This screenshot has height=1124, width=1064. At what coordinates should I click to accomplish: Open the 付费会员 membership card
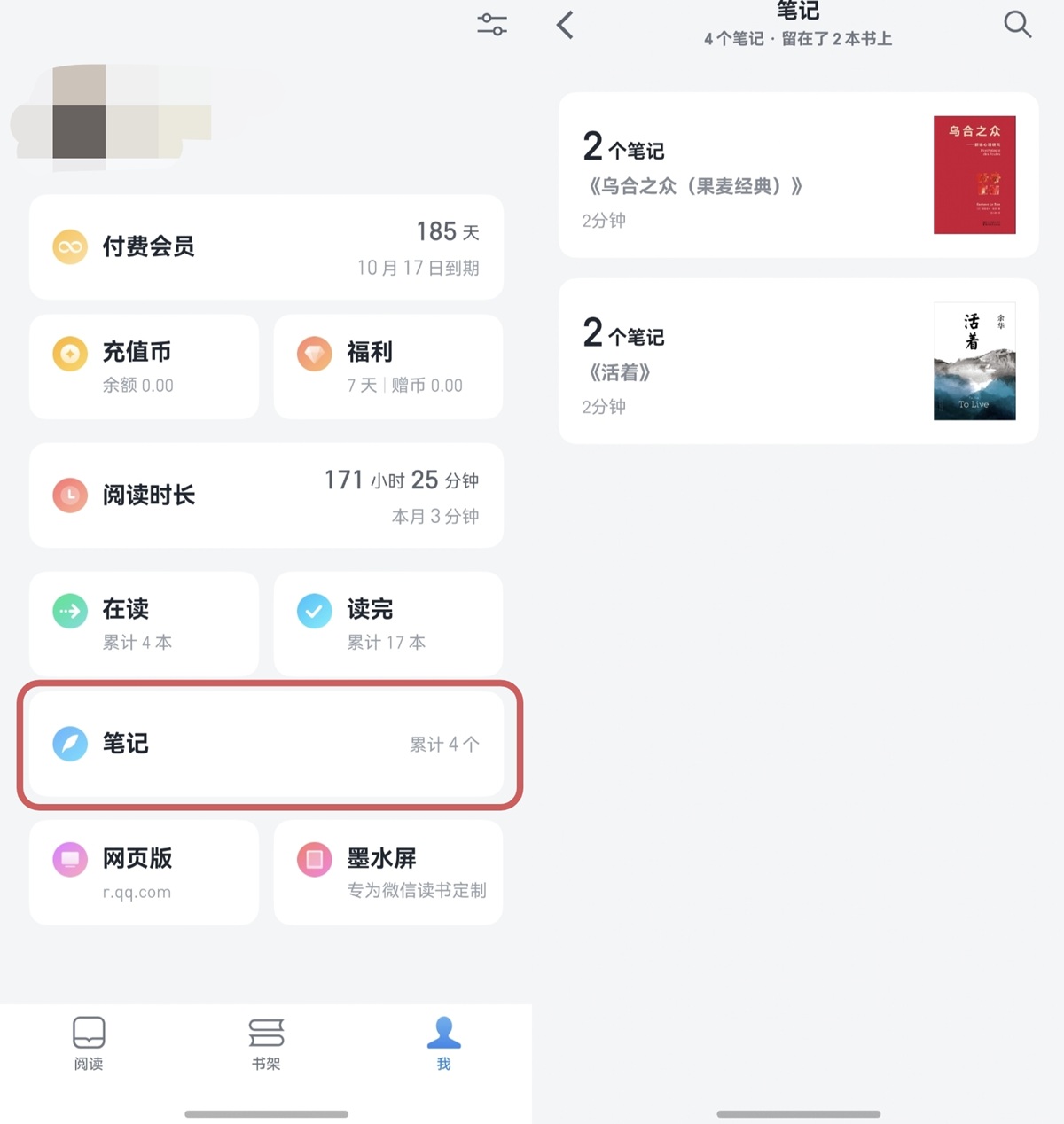click(266, 246)
